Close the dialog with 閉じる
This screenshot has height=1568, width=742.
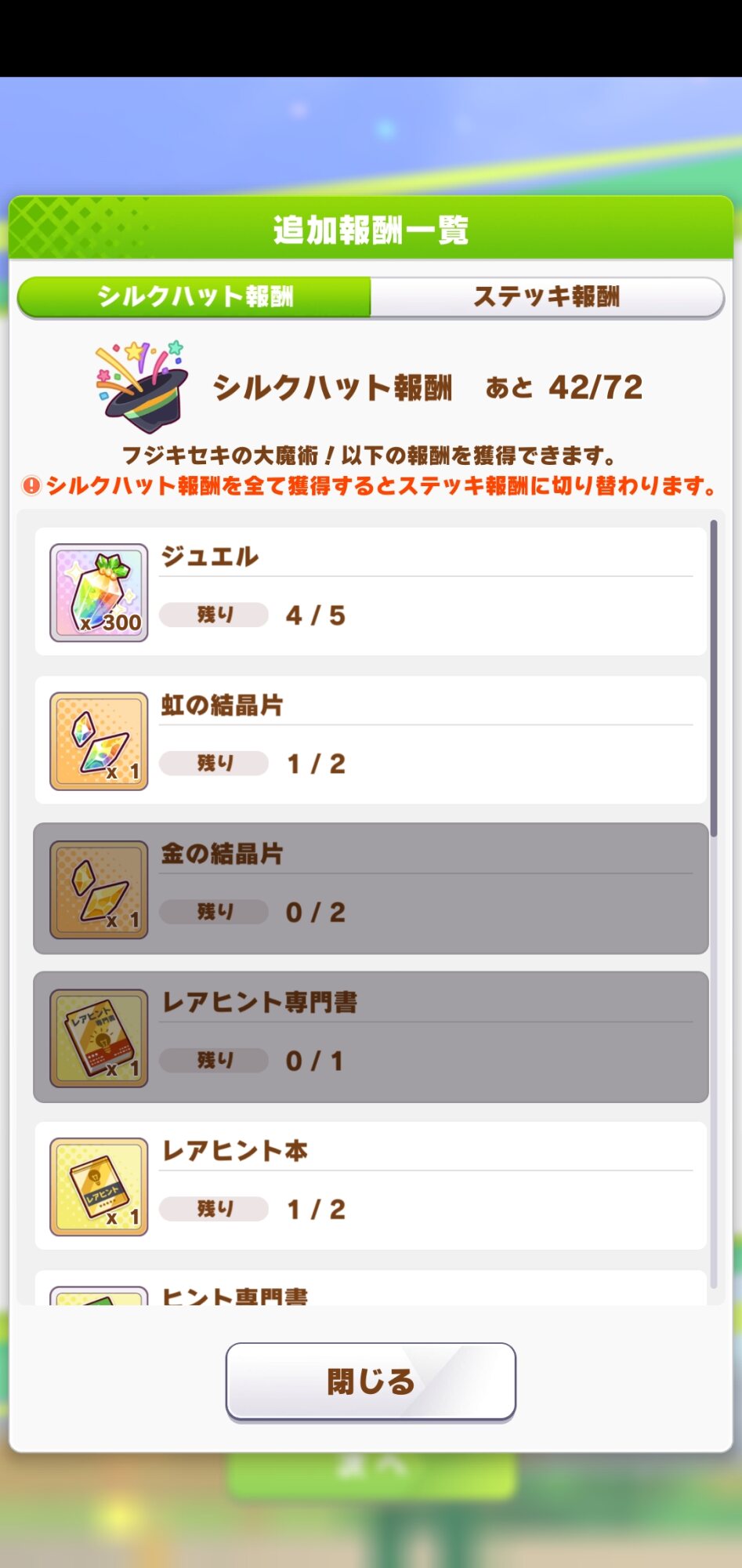pyautogui.click(x=371, y=1381)
